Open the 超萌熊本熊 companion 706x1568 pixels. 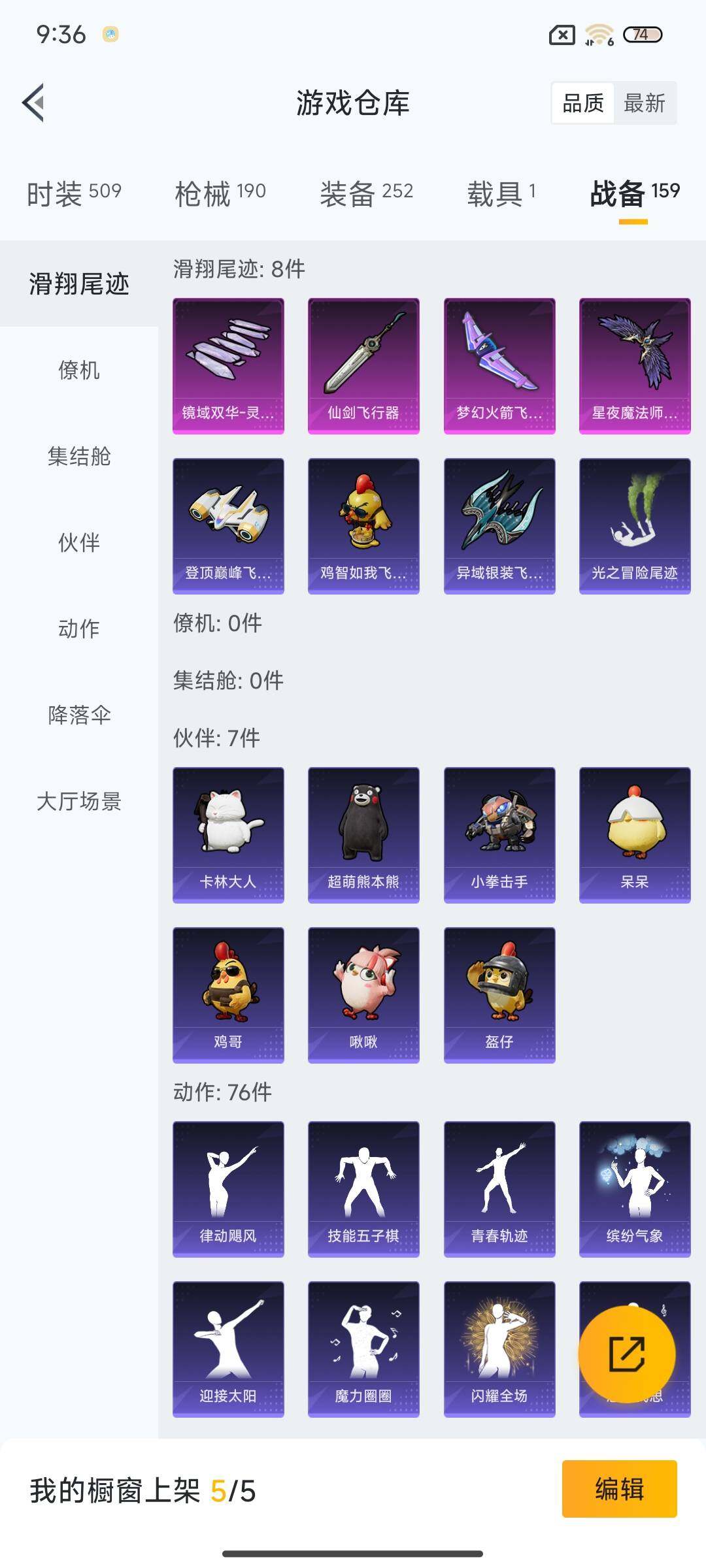pyautogui.click(x=363, y=835)
